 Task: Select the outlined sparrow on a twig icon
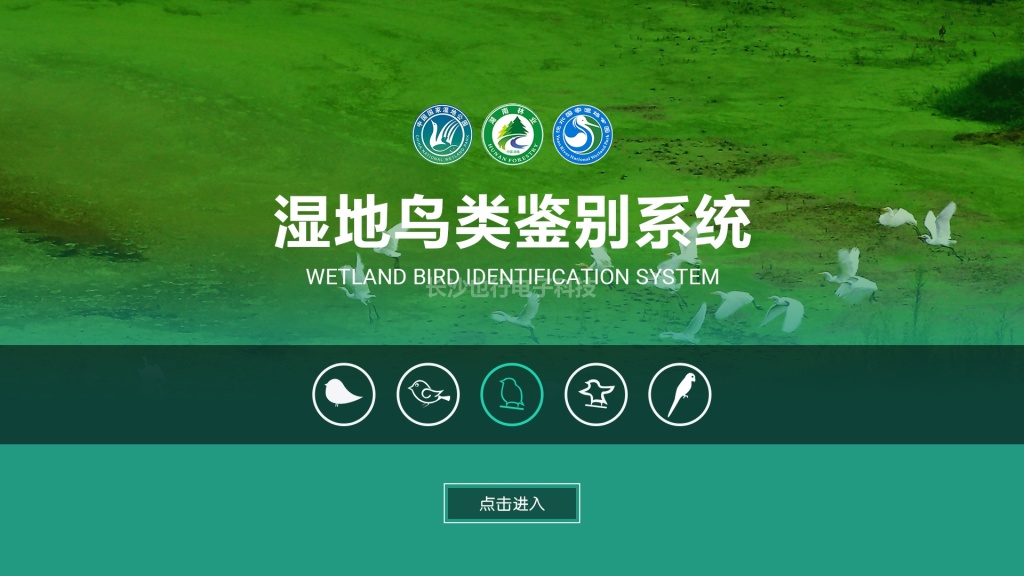tap(428, 394)
